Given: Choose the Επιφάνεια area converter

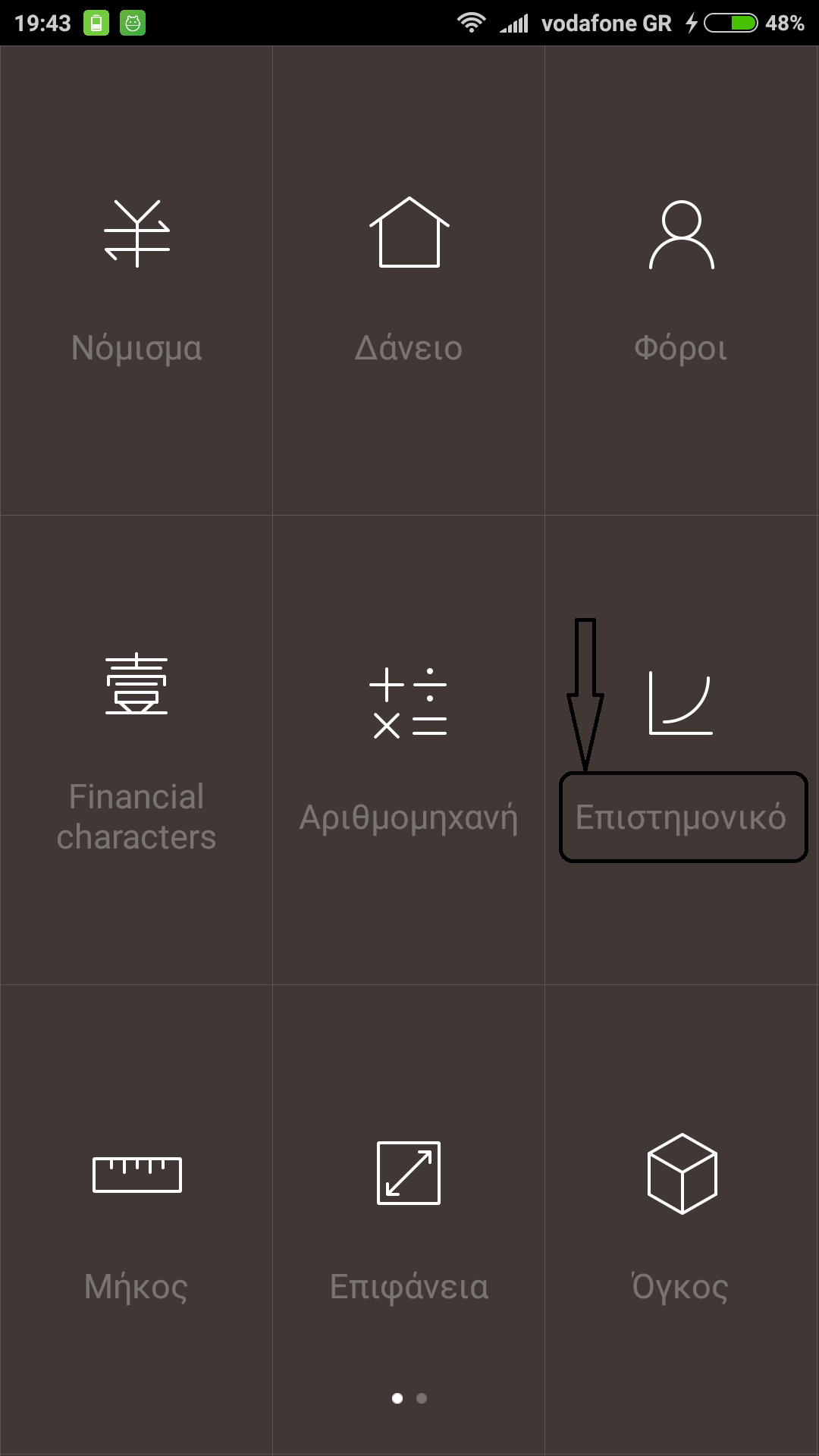Looking at the screenshot, I should tap(409, 1219).
